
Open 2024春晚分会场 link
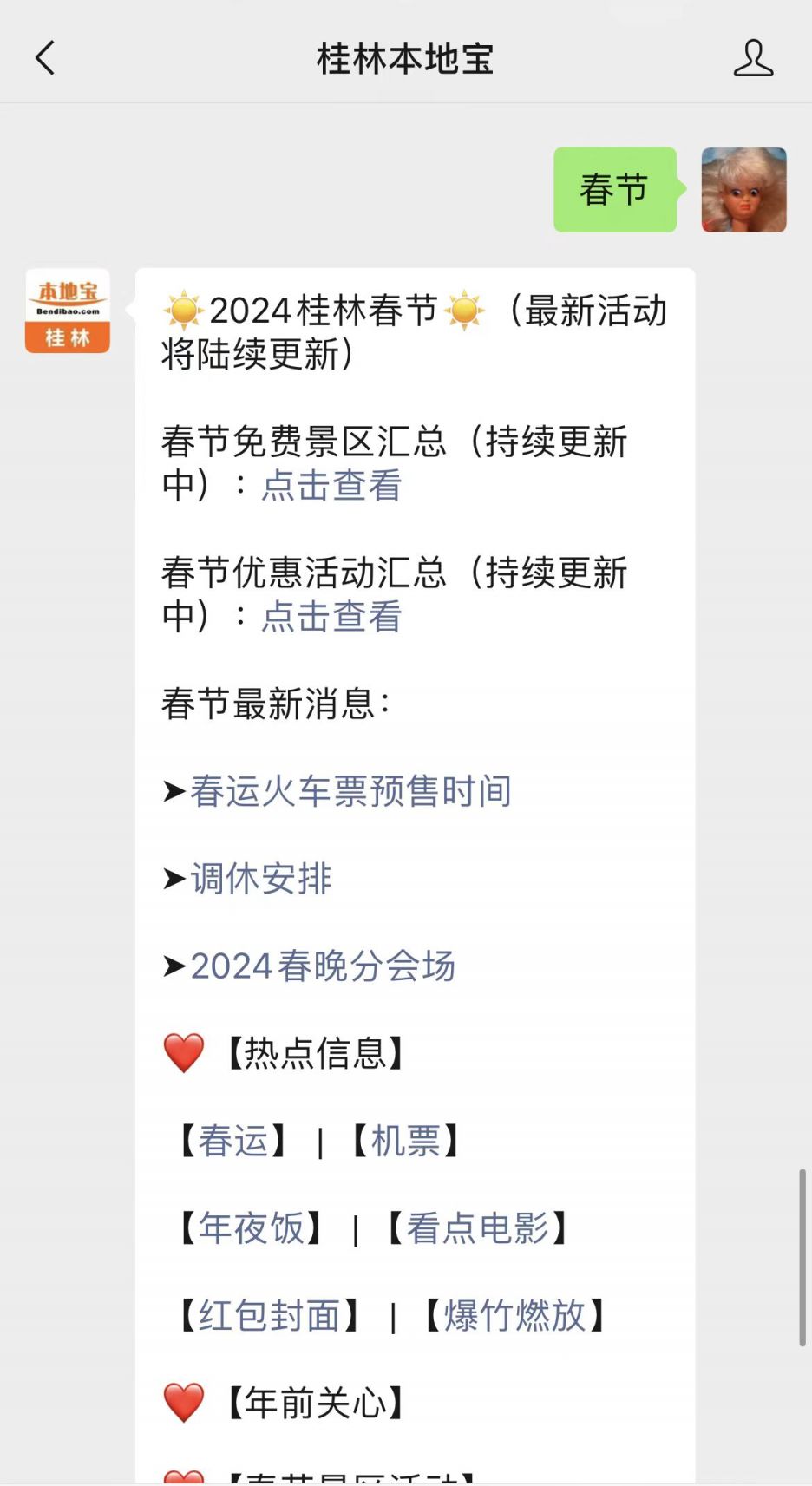(x=323, y=966)
